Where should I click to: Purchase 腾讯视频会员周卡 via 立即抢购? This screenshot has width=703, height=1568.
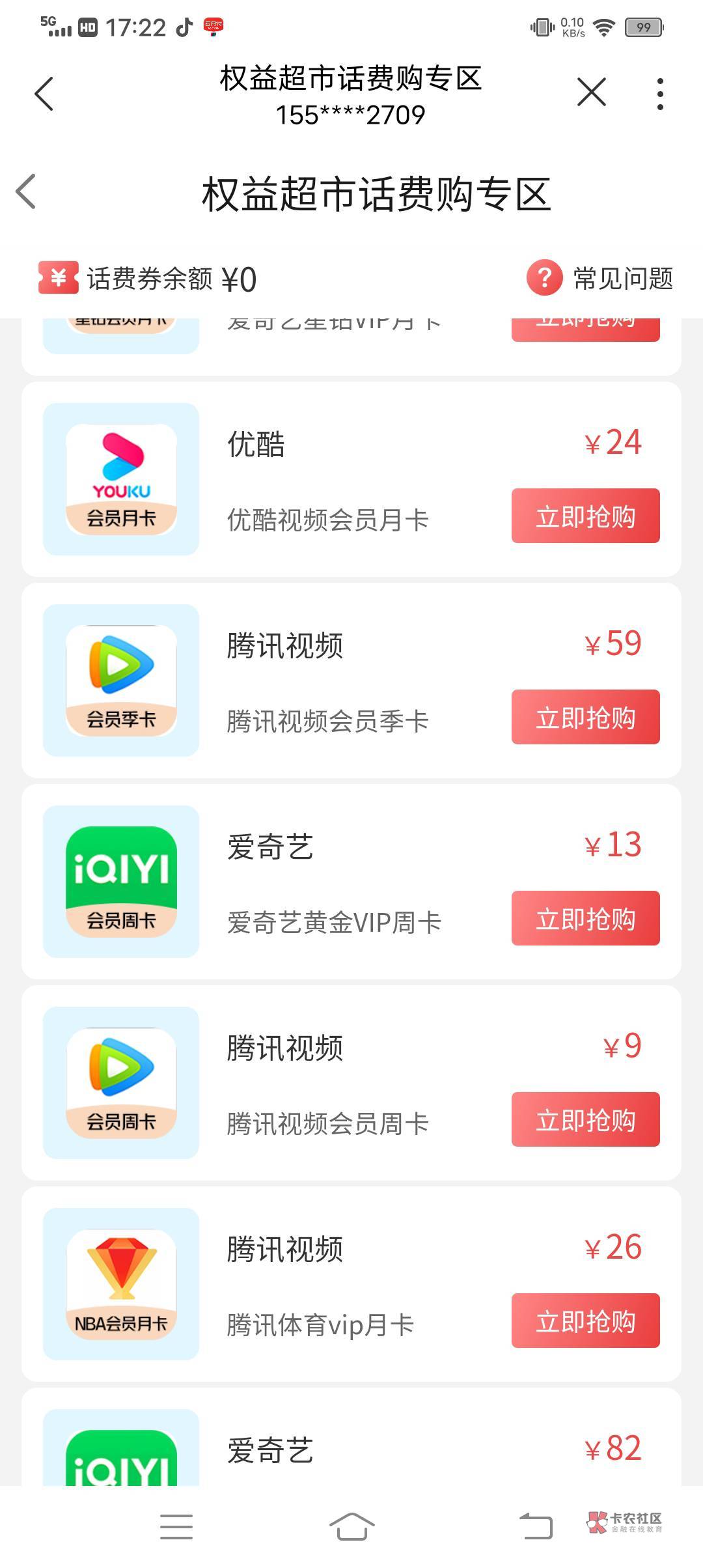click(x=585, y=1119)
